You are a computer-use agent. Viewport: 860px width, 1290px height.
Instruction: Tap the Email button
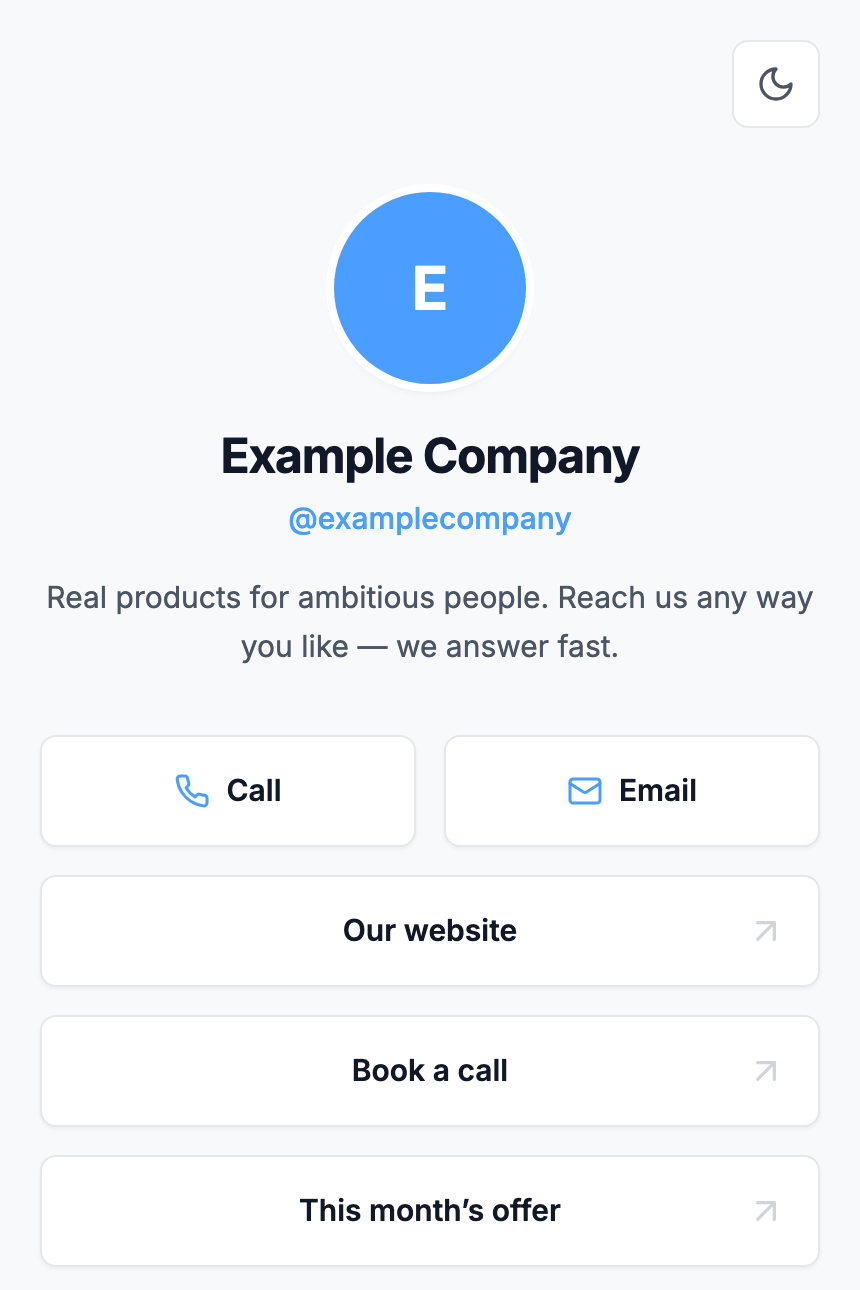click(632, 791)
